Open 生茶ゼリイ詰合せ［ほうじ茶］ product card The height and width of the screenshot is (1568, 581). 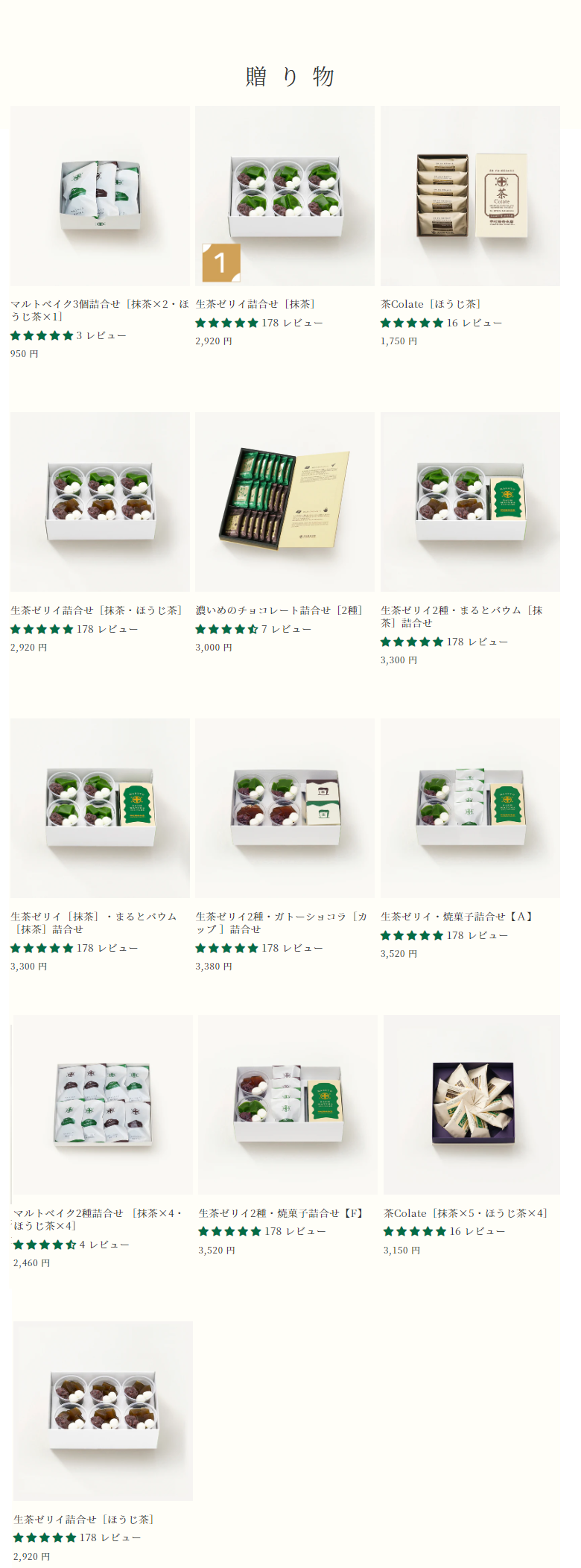(x=103, y=1411)
